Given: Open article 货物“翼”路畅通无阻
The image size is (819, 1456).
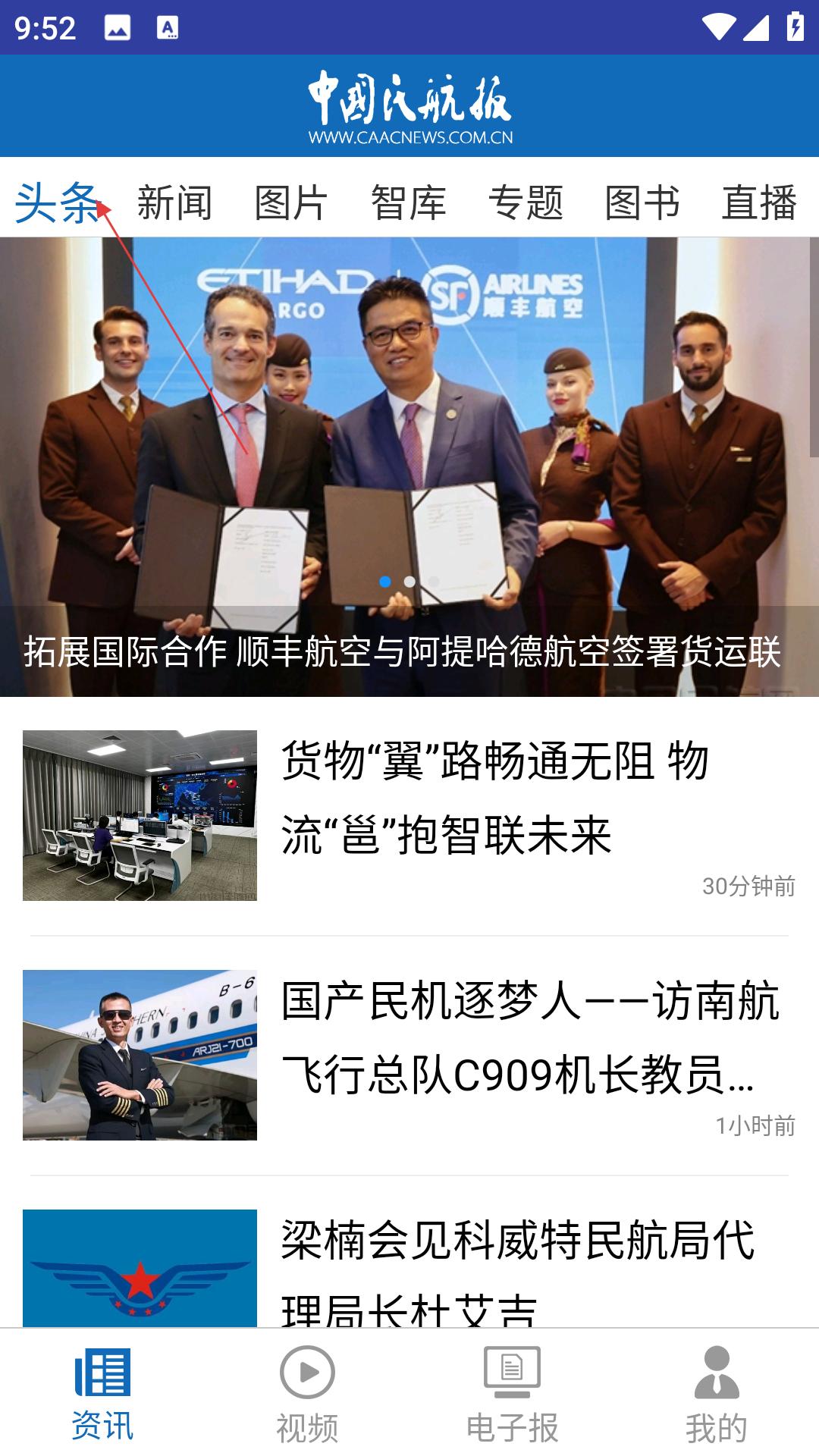Looking at the screenshot, I should [x=409, y=816].
